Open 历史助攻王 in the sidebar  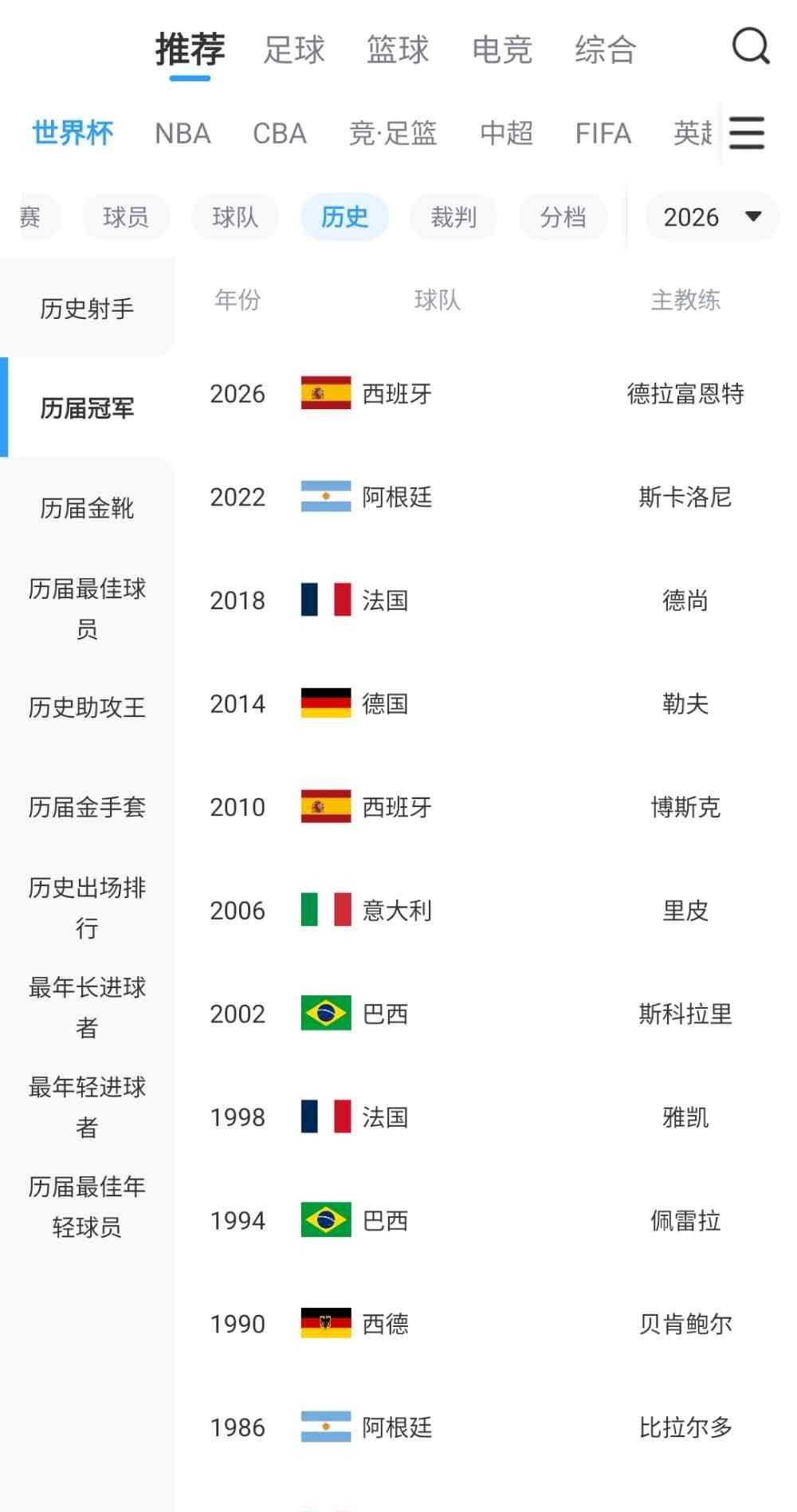tap(87, 707)
